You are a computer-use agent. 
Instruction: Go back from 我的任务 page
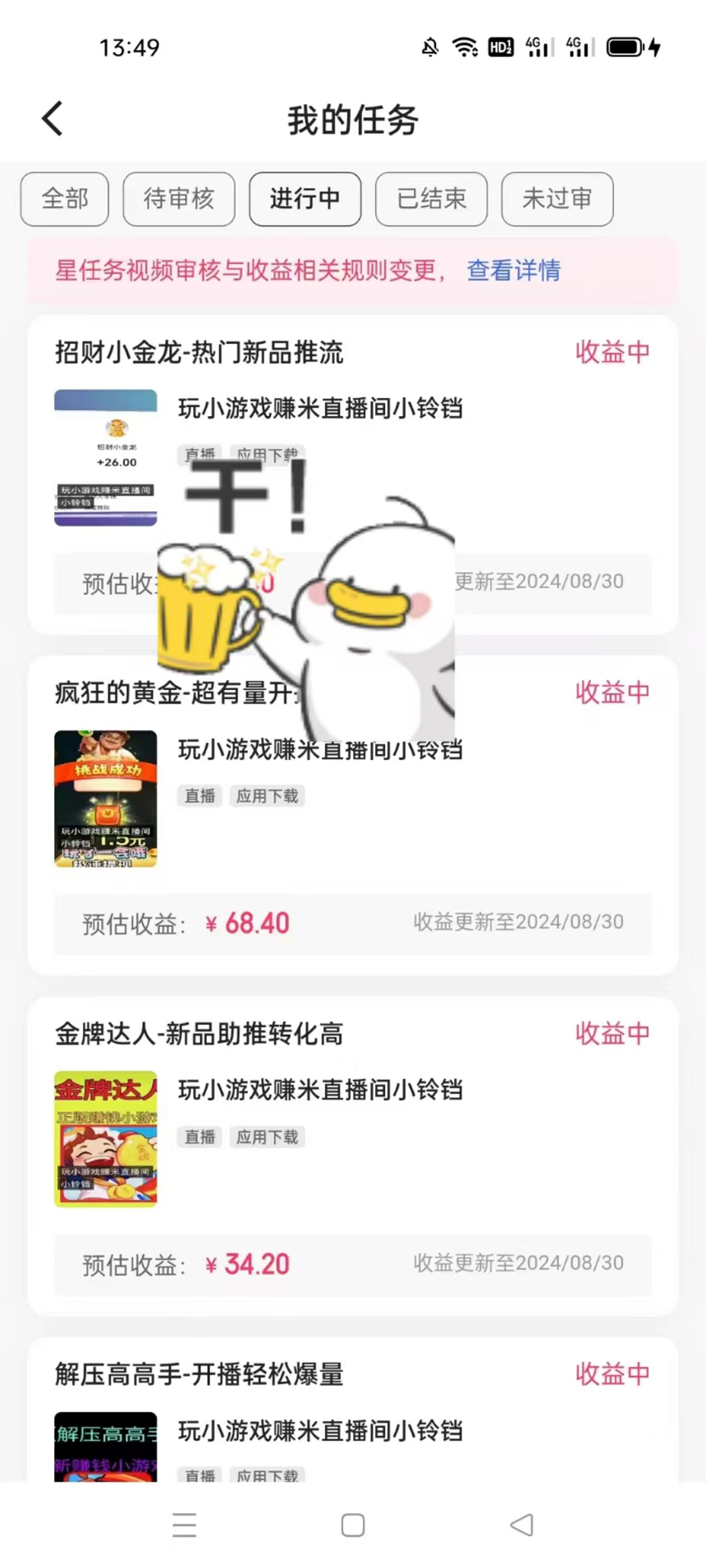pos(53,119)
